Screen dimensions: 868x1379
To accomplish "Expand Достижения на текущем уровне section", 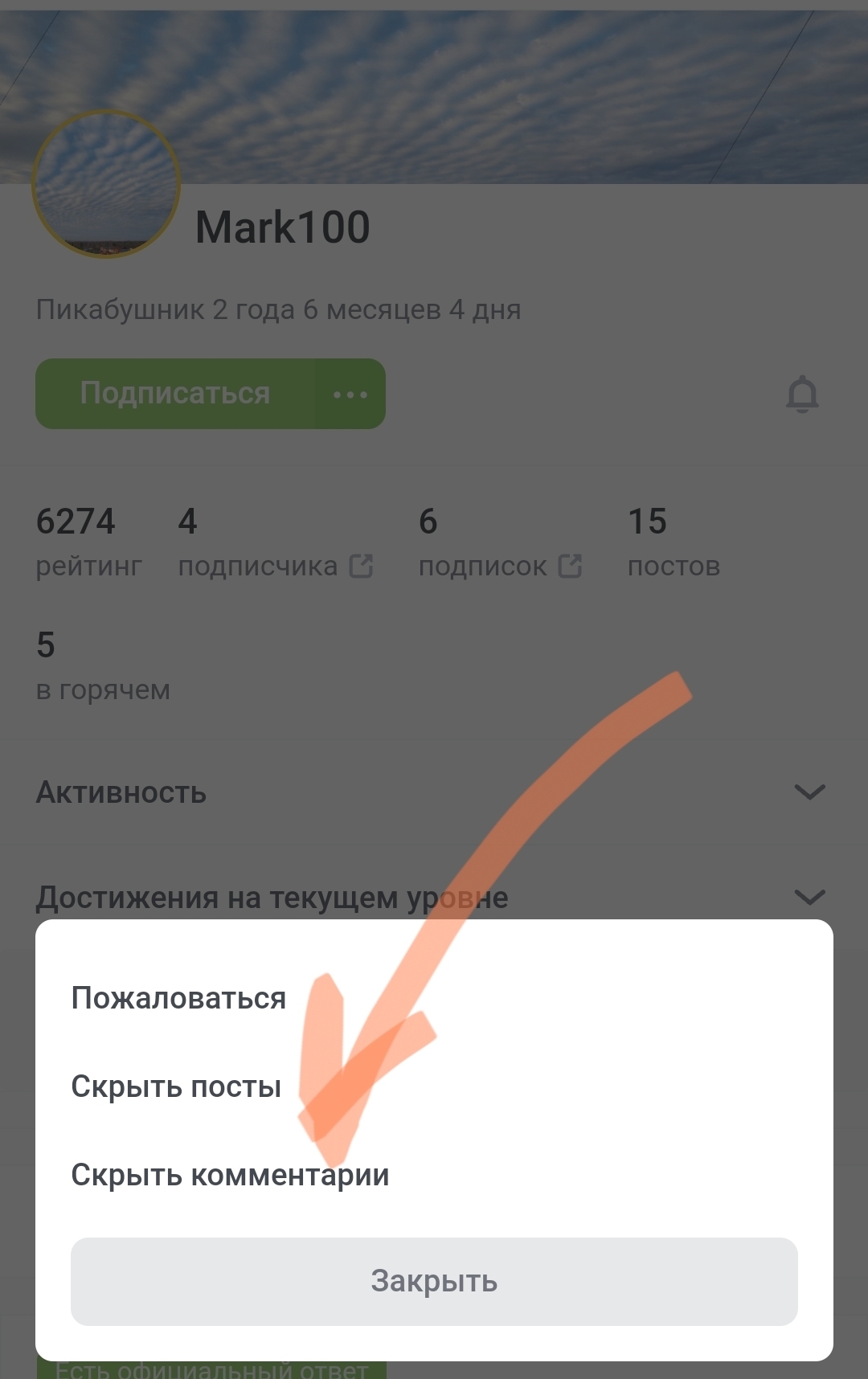I will pos(809,897).
